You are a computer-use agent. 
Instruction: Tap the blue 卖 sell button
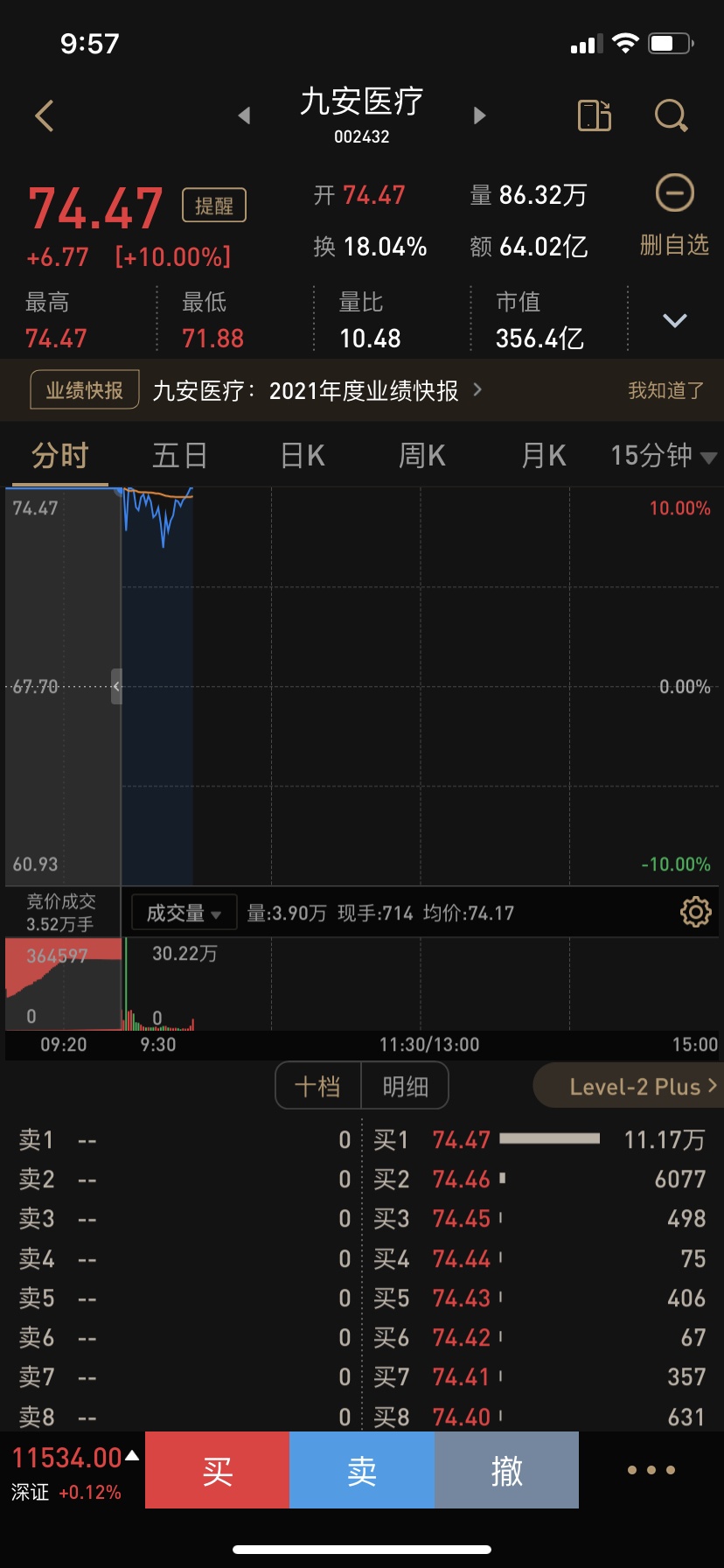coord(362,1470)
